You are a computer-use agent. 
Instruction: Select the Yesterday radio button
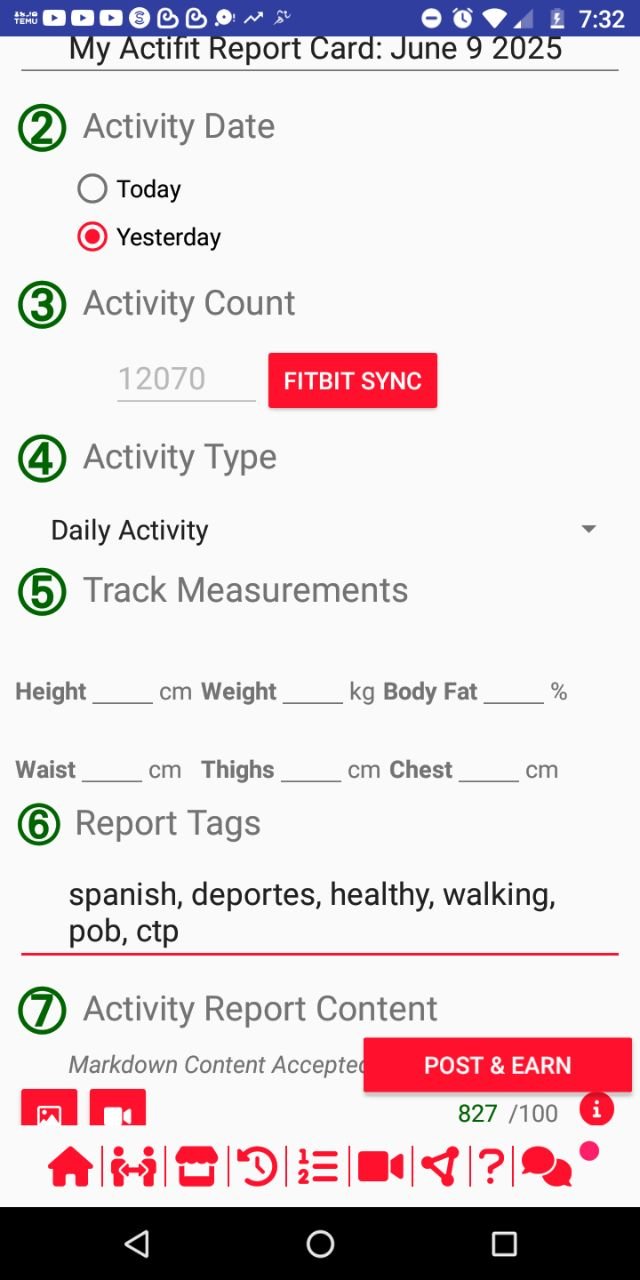[92, 237]
